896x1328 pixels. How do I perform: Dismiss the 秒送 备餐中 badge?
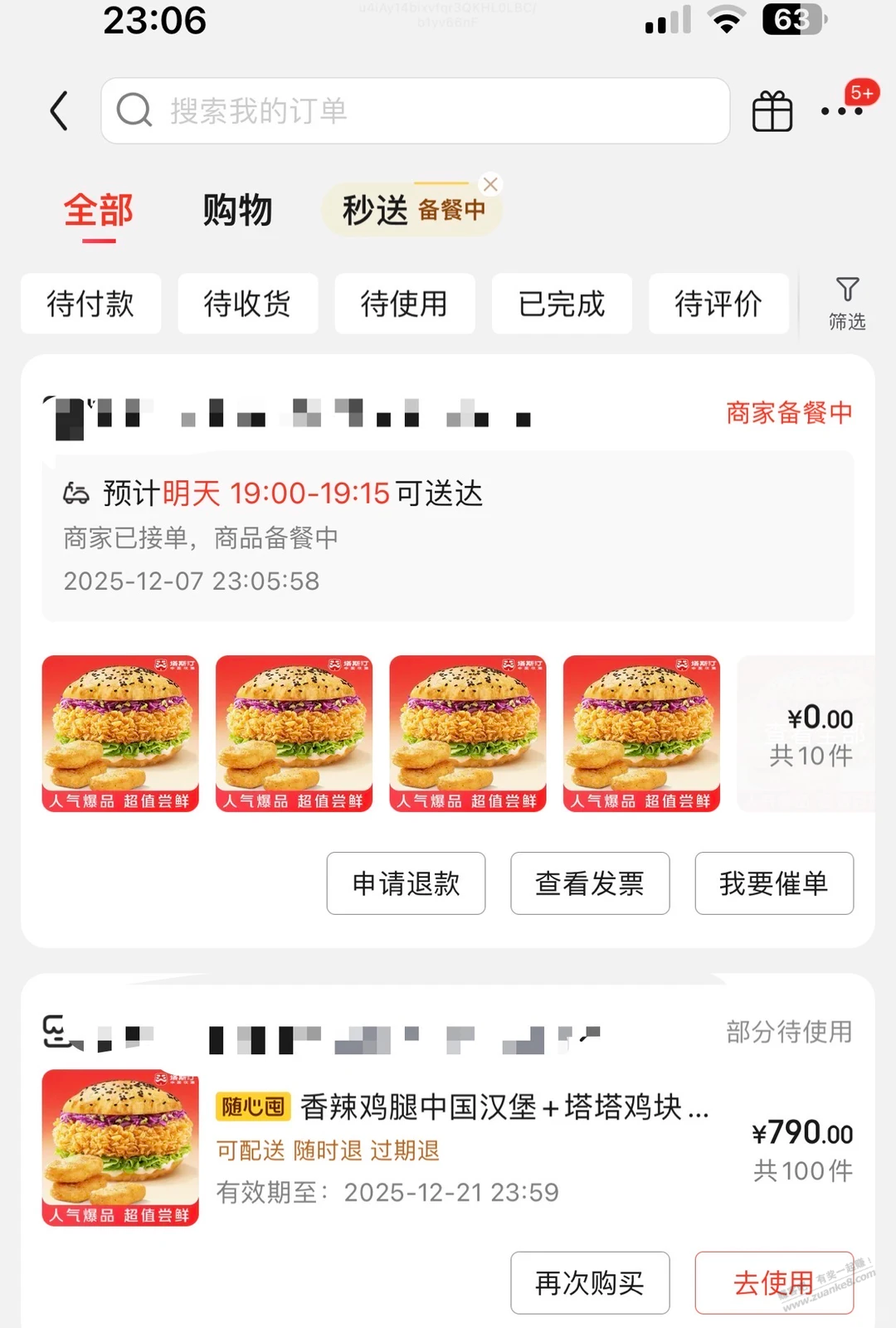point(490,184)
